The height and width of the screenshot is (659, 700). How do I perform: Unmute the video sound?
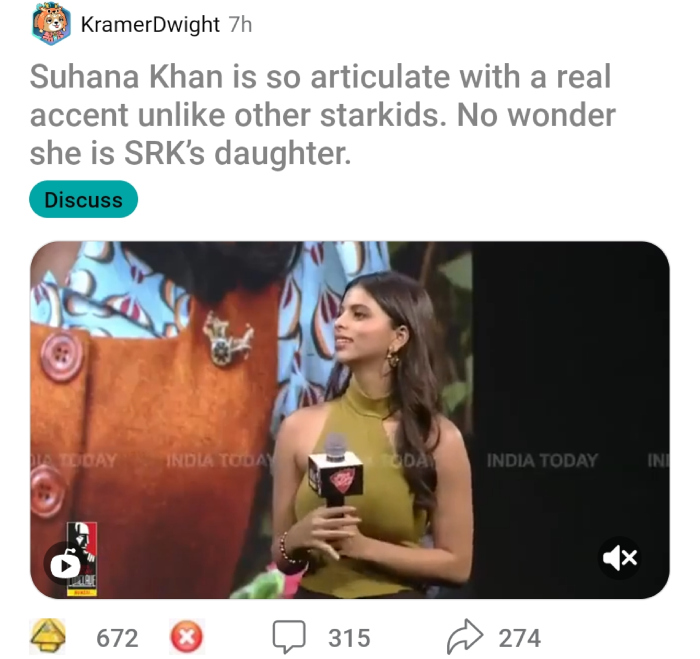click(620, 558)
